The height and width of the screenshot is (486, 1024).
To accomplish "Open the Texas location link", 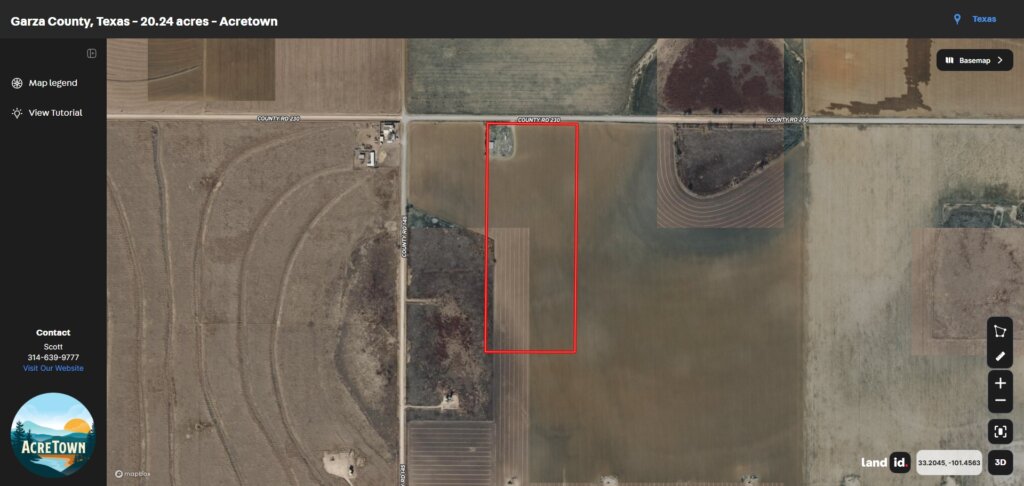I will 983,19.
